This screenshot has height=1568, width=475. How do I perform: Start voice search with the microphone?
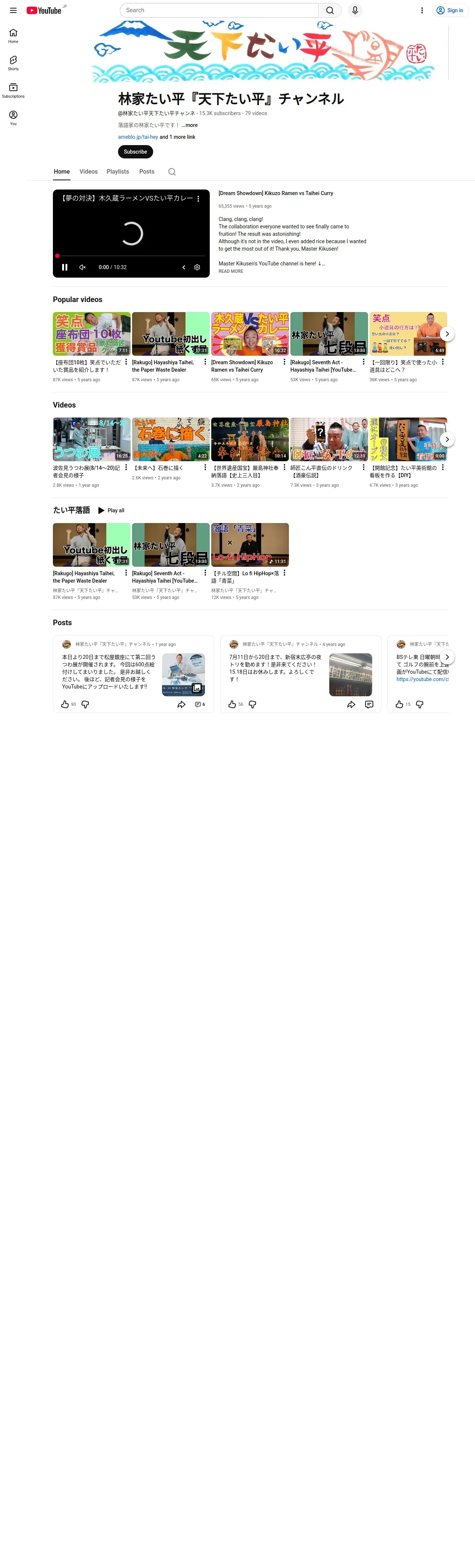[x=355, y=10]
